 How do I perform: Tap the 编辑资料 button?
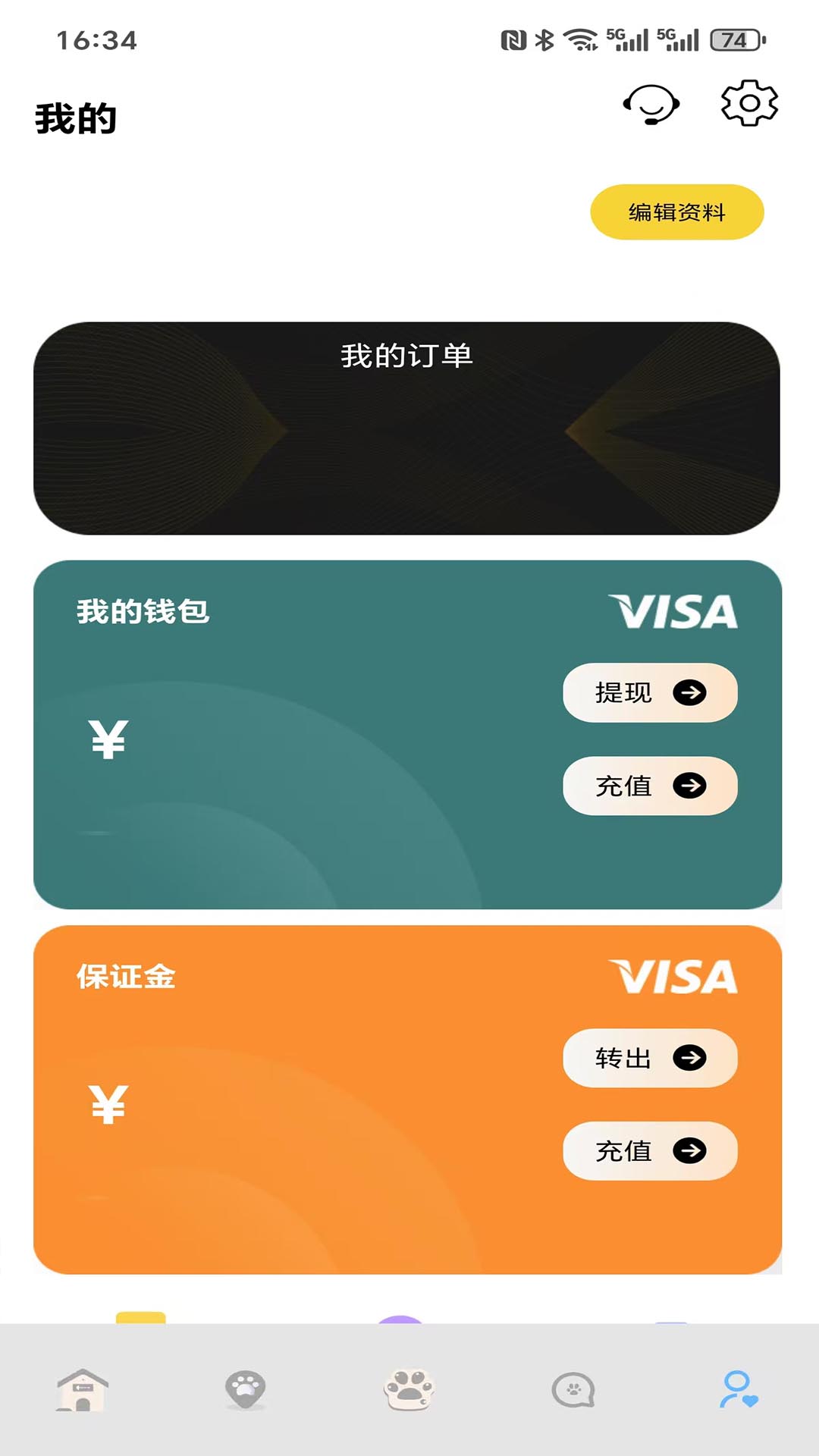tap(676, 212)
